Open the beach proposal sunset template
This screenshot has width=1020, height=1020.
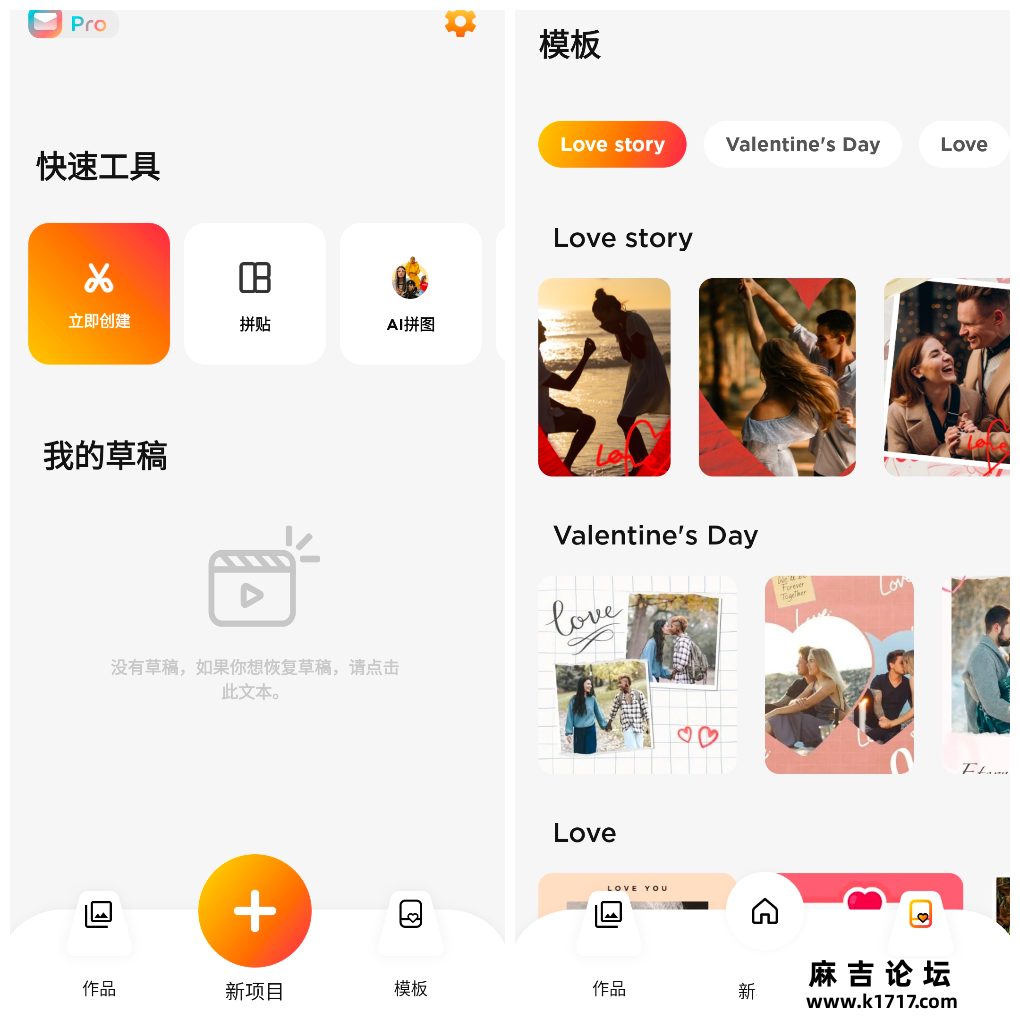pyautogui.click(x=604, y=377)
